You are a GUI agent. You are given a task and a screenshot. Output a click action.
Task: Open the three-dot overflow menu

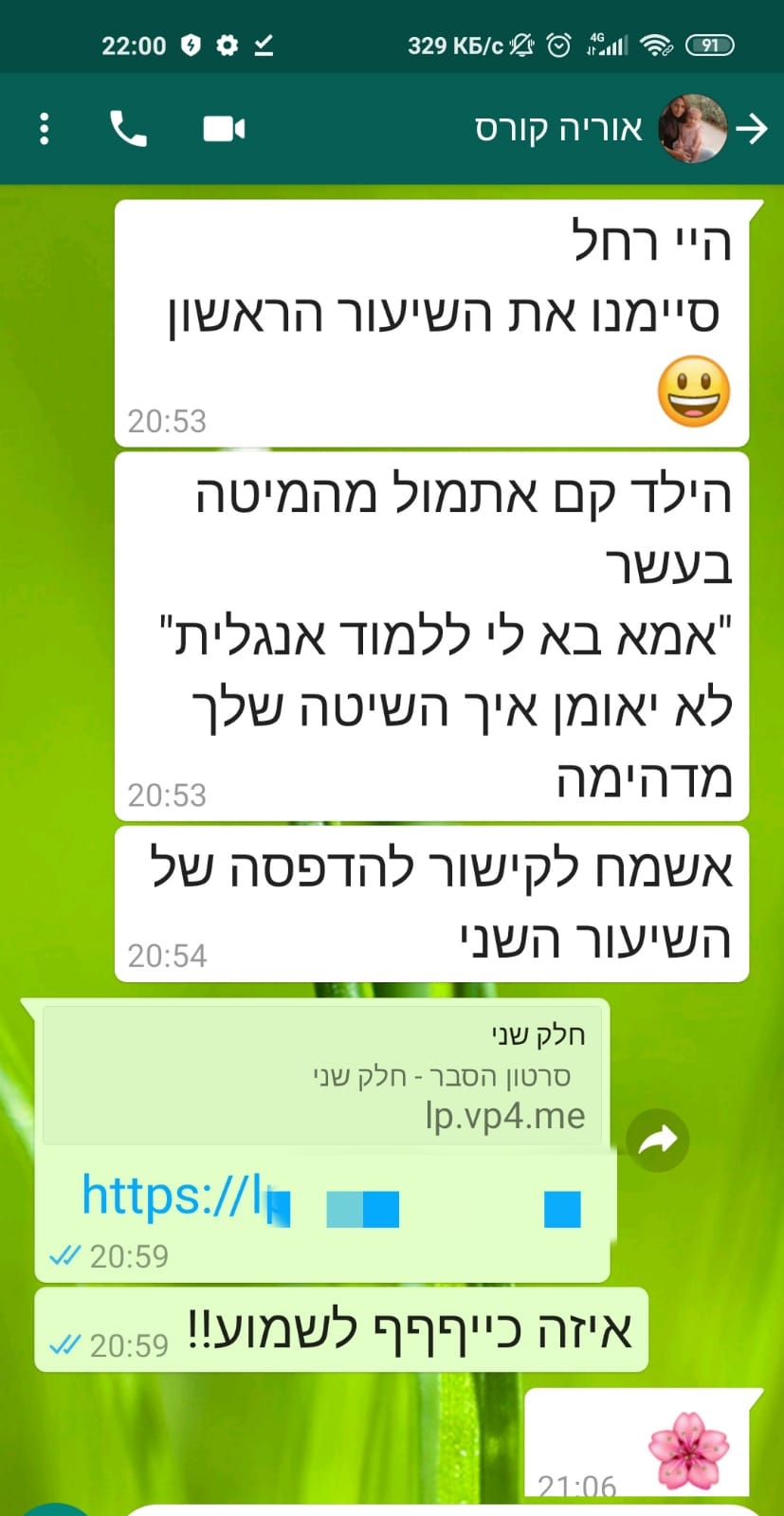tap(44, 129)
